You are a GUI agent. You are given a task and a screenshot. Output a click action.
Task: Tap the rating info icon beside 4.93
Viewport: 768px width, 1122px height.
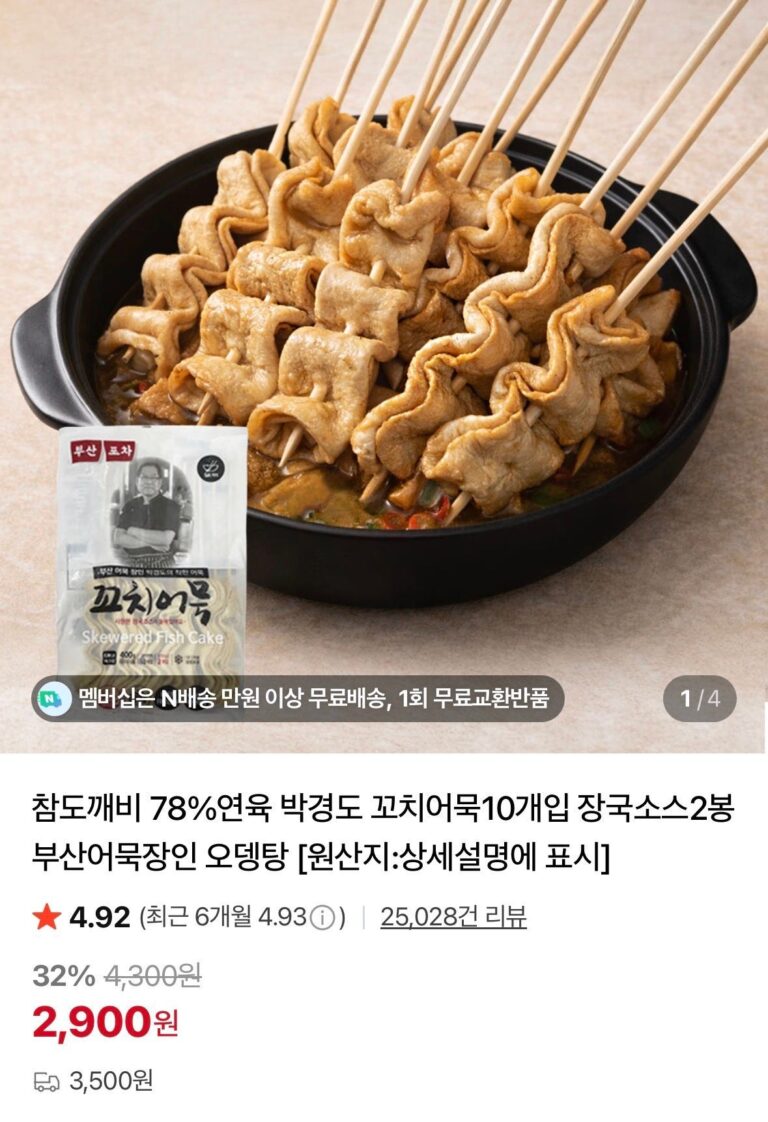(322, 917)
